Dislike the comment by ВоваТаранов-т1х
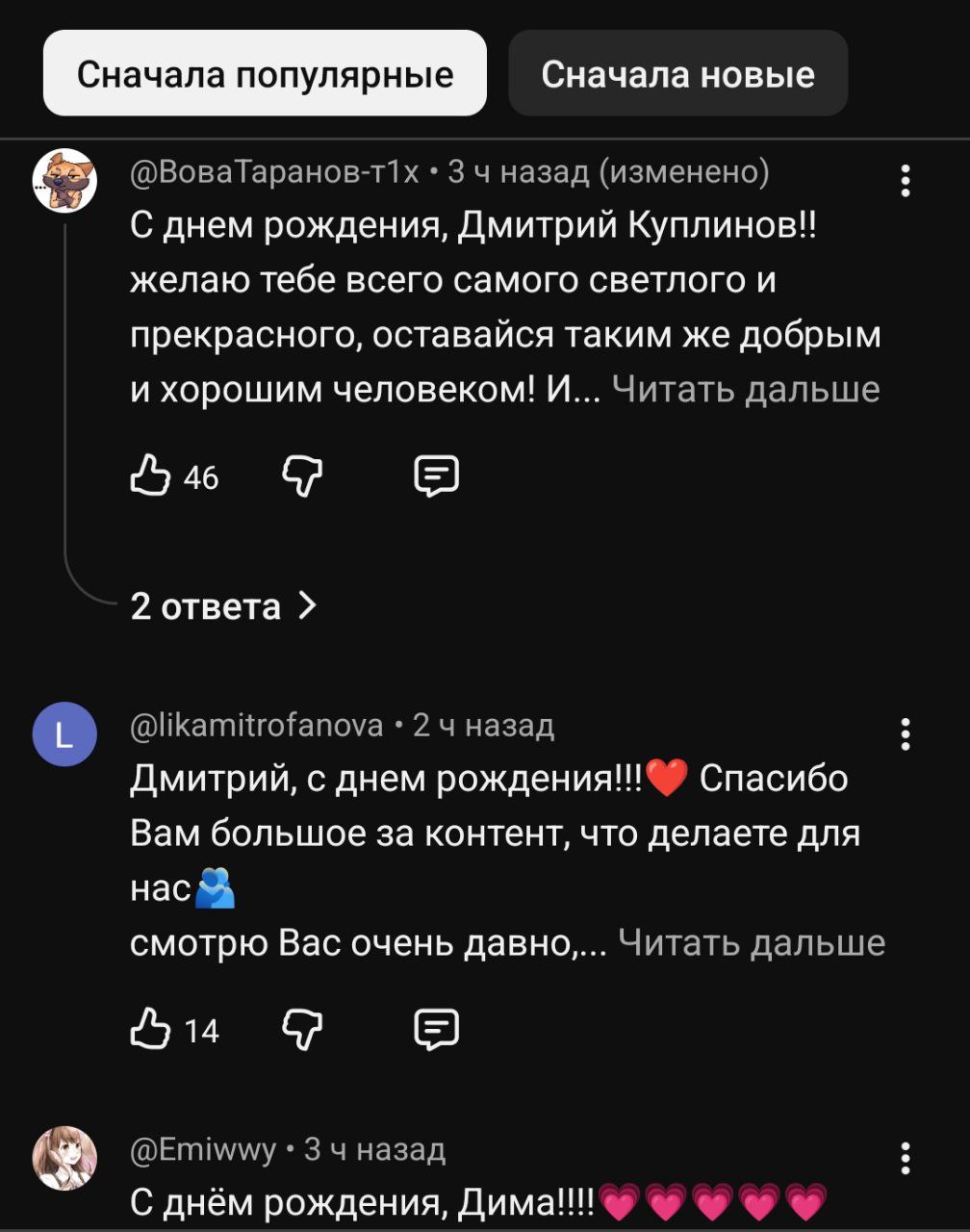The width and height of the screenshot is (970, 1232). tap(302, 476)
